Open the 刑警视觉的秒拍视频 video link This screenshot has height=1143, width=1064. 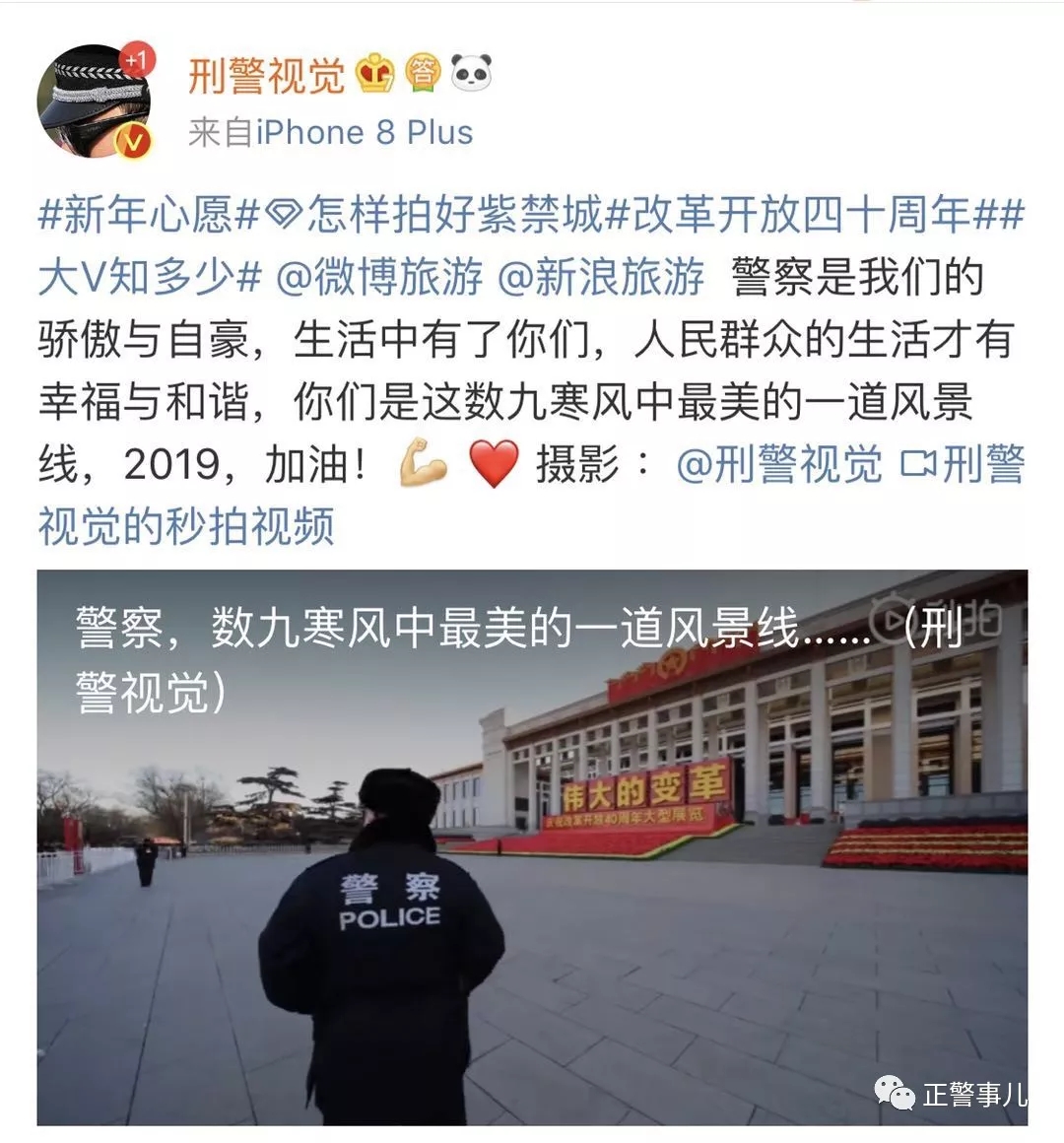click(185, 526)
